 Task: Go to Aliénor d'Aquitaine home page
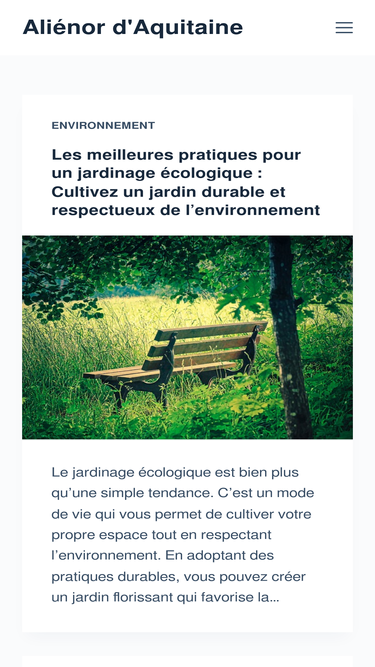click(x=133, y=28)
